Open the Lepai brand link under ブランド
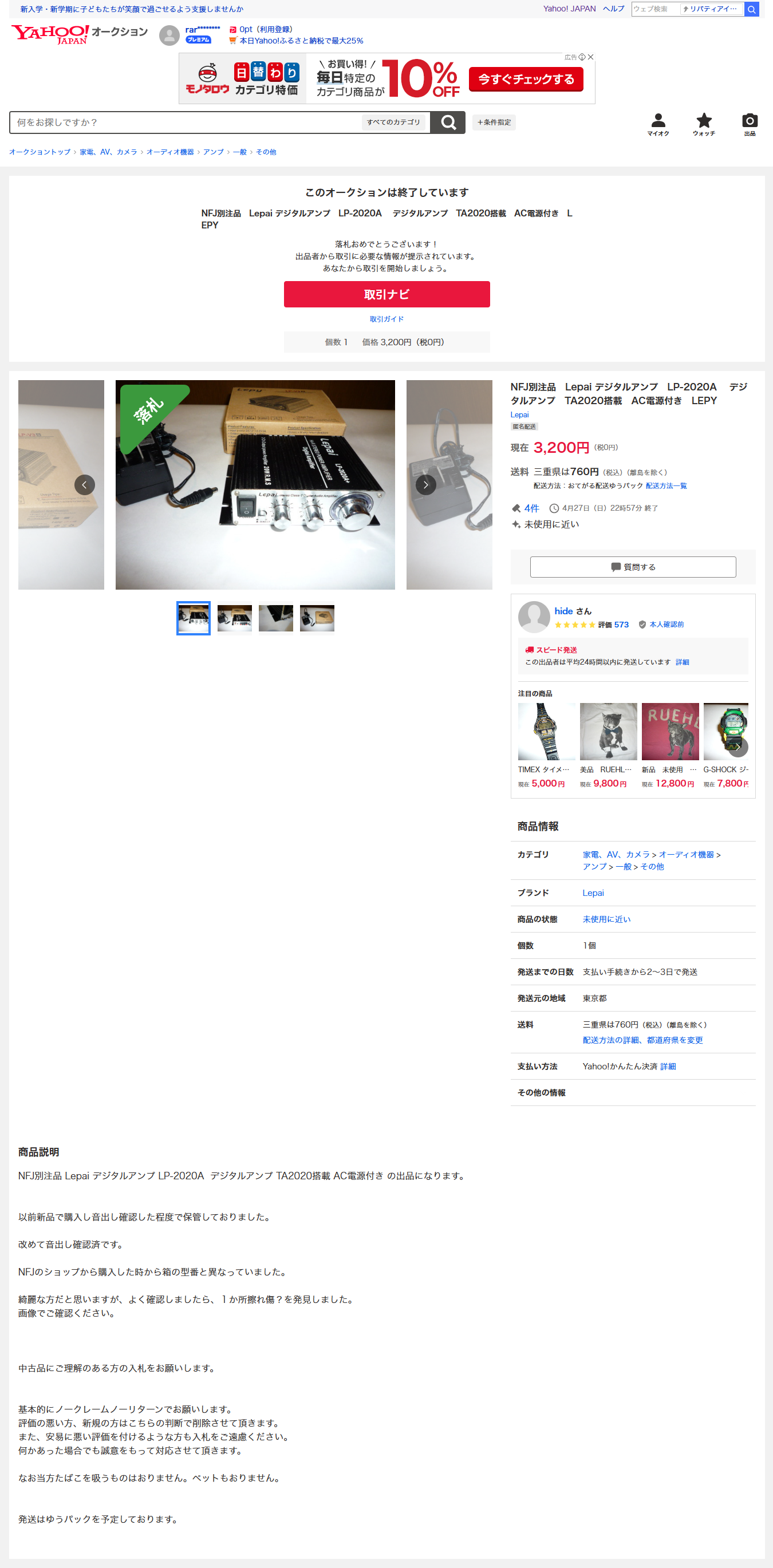This screenshot has height=1568, width=773. 593,892
